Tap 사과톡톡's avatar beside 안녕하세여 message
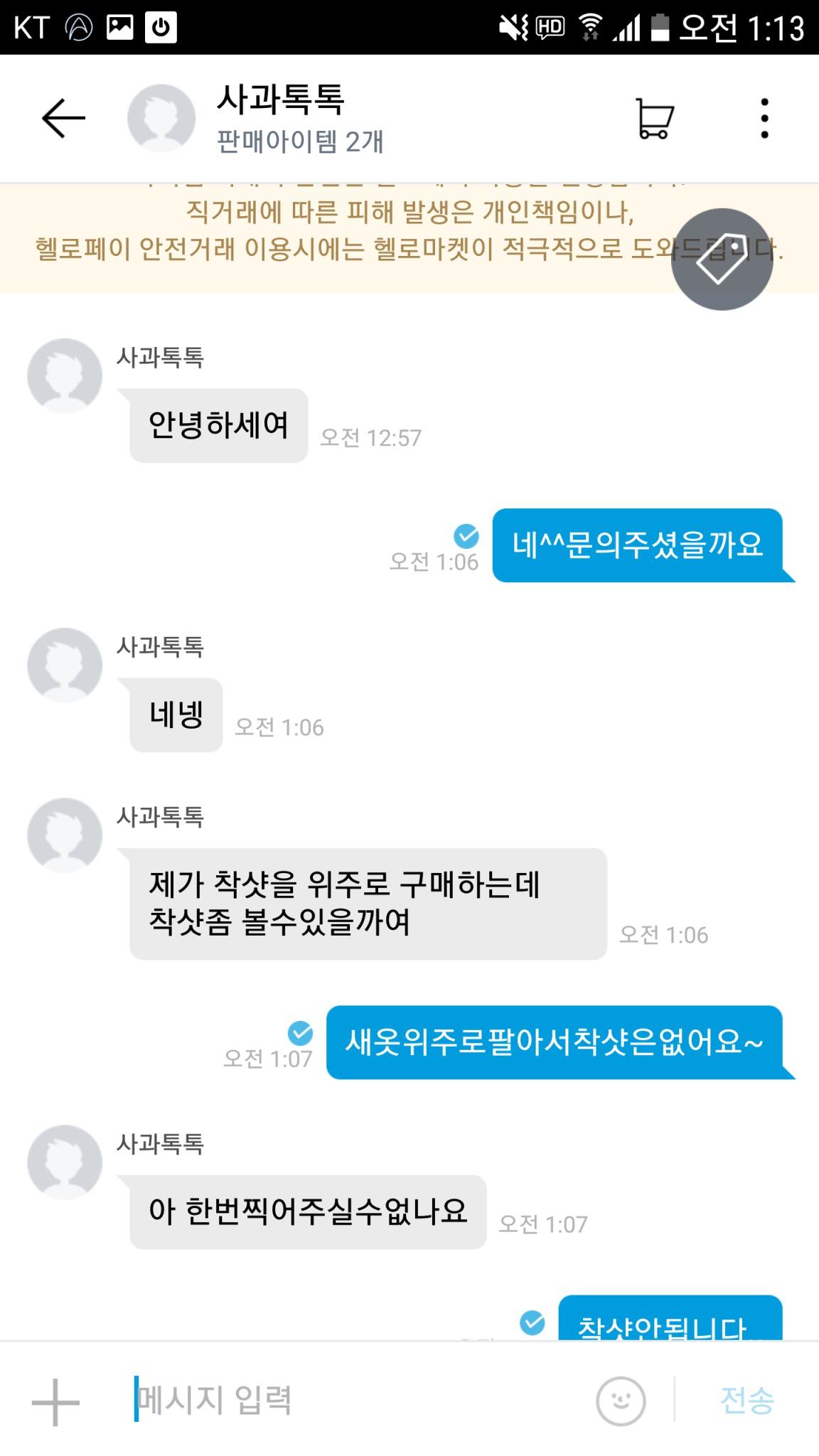 pos(65,375)
